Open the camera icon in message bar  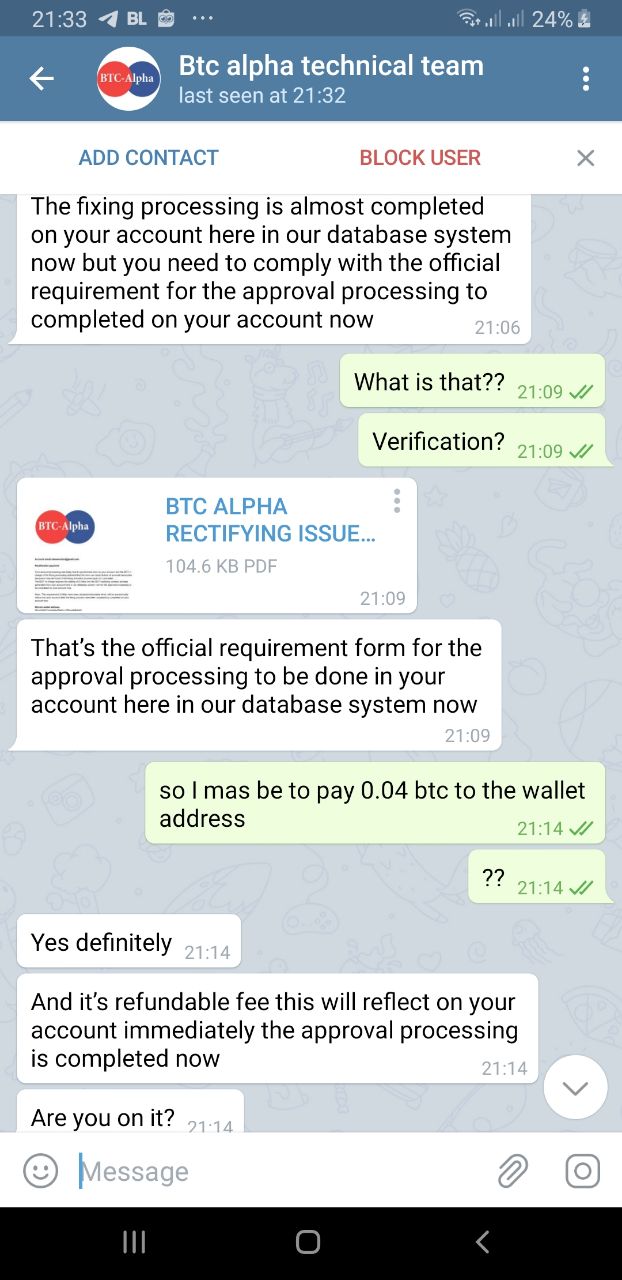[x=582, y=1171]
